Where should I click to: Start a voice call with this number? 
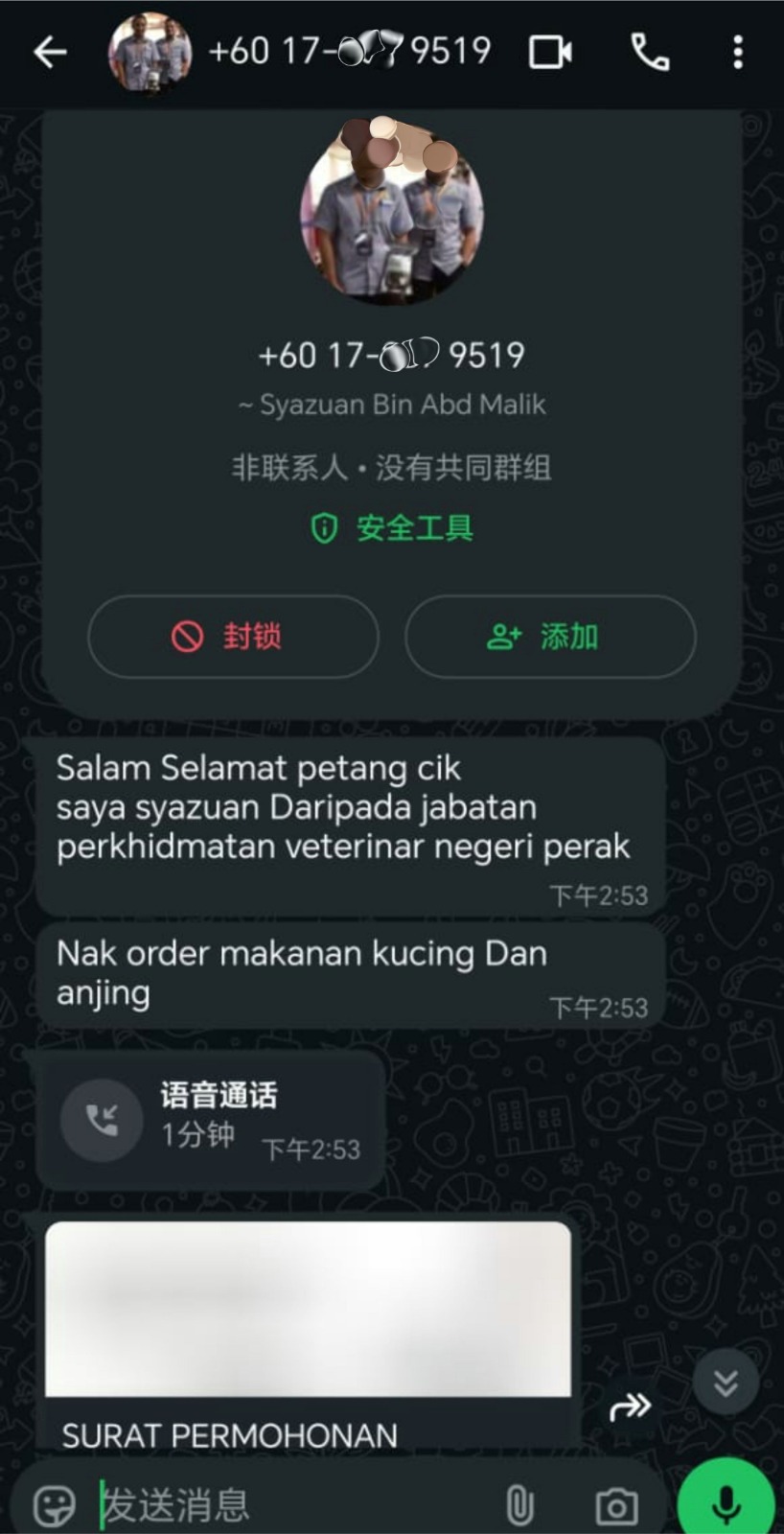[650, 52]
